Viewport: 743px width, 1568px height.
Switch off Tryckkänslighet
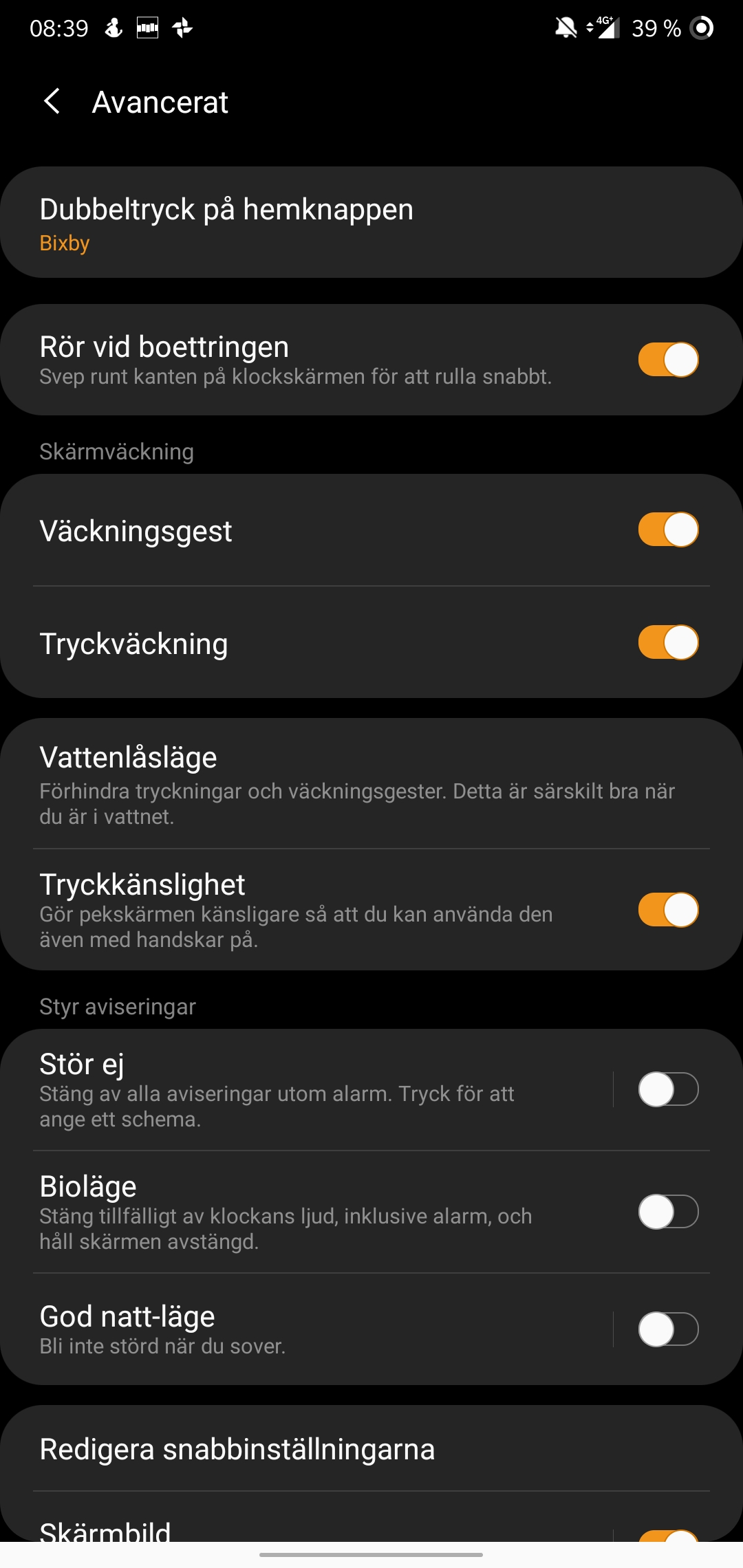[x=668, y=910]
